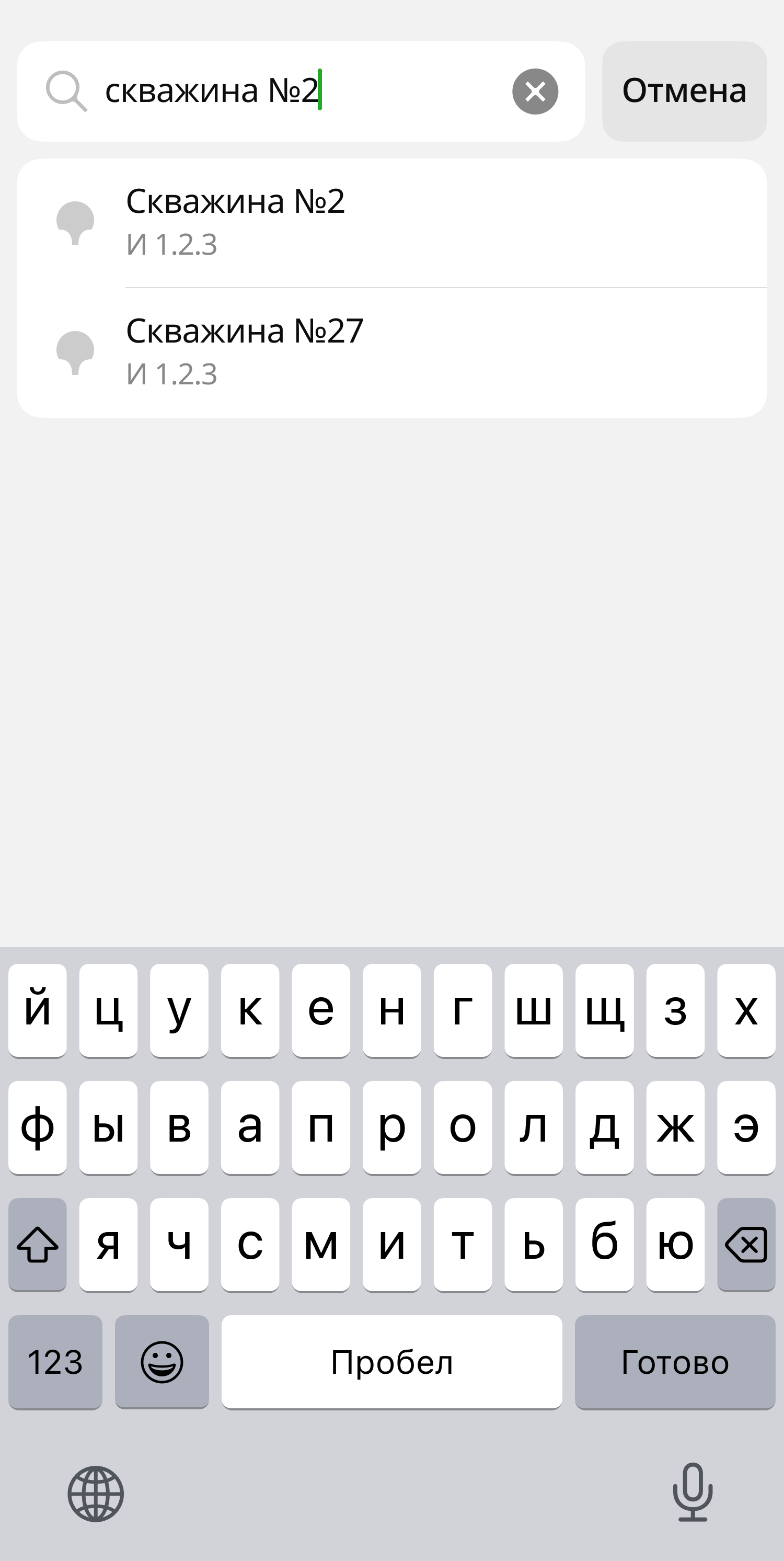This screenshot has height=1561, width=784.
Task: Start voice dictation with the microphone
Action: coord(692,1492)
